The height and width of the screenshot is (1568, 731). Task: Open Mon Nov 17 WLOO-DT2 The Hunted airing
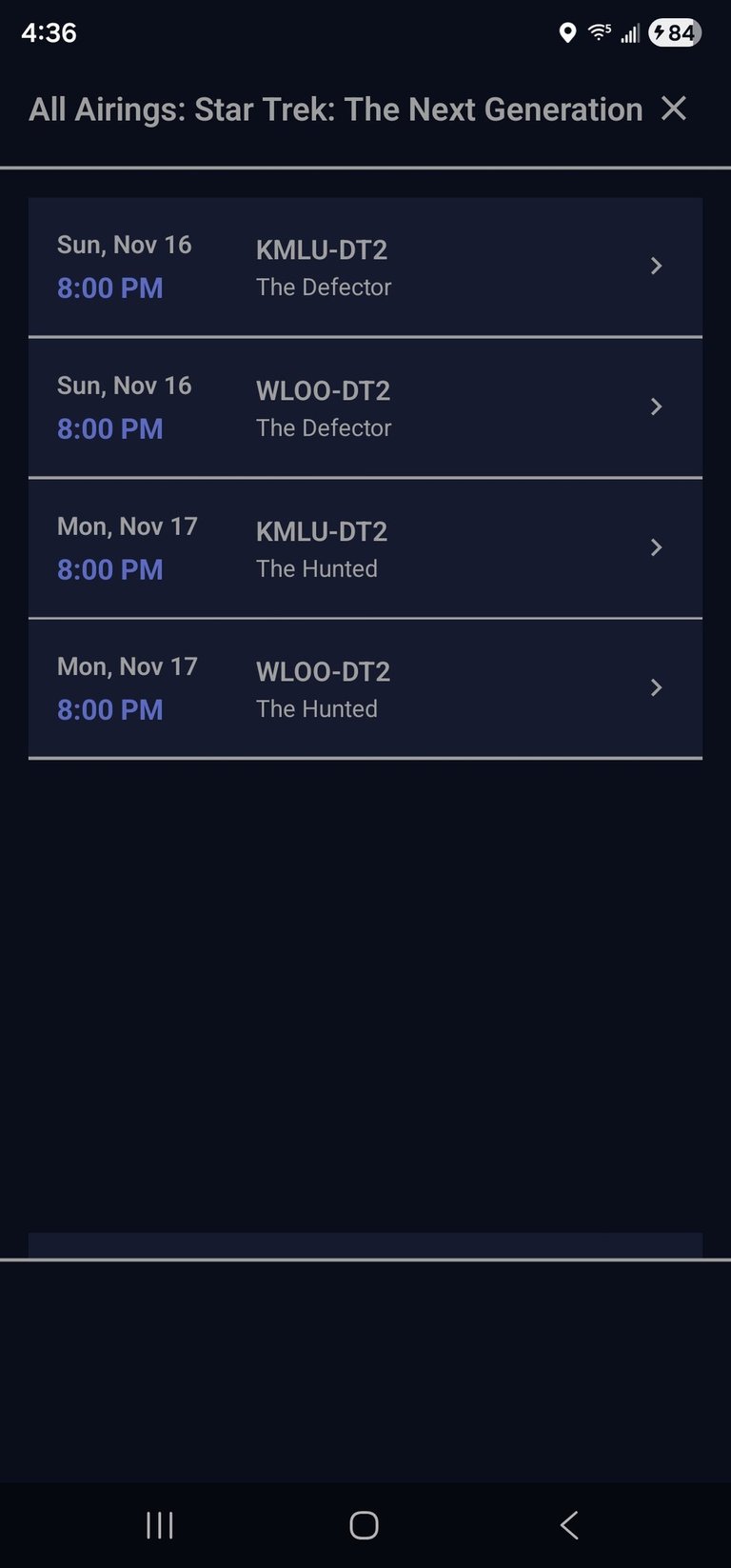click(x=365, y=688)
